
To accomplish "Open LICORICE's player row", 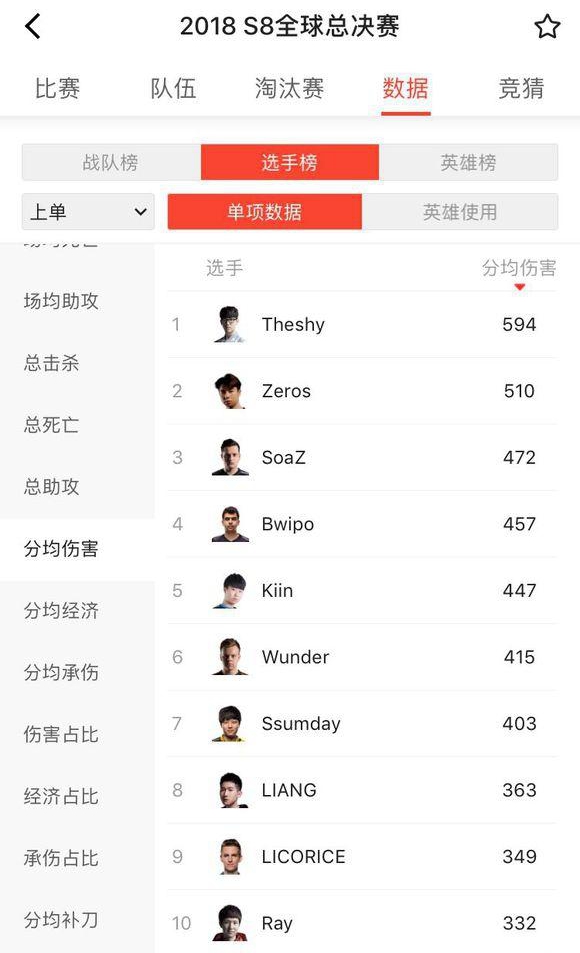I will pos(362,856).
